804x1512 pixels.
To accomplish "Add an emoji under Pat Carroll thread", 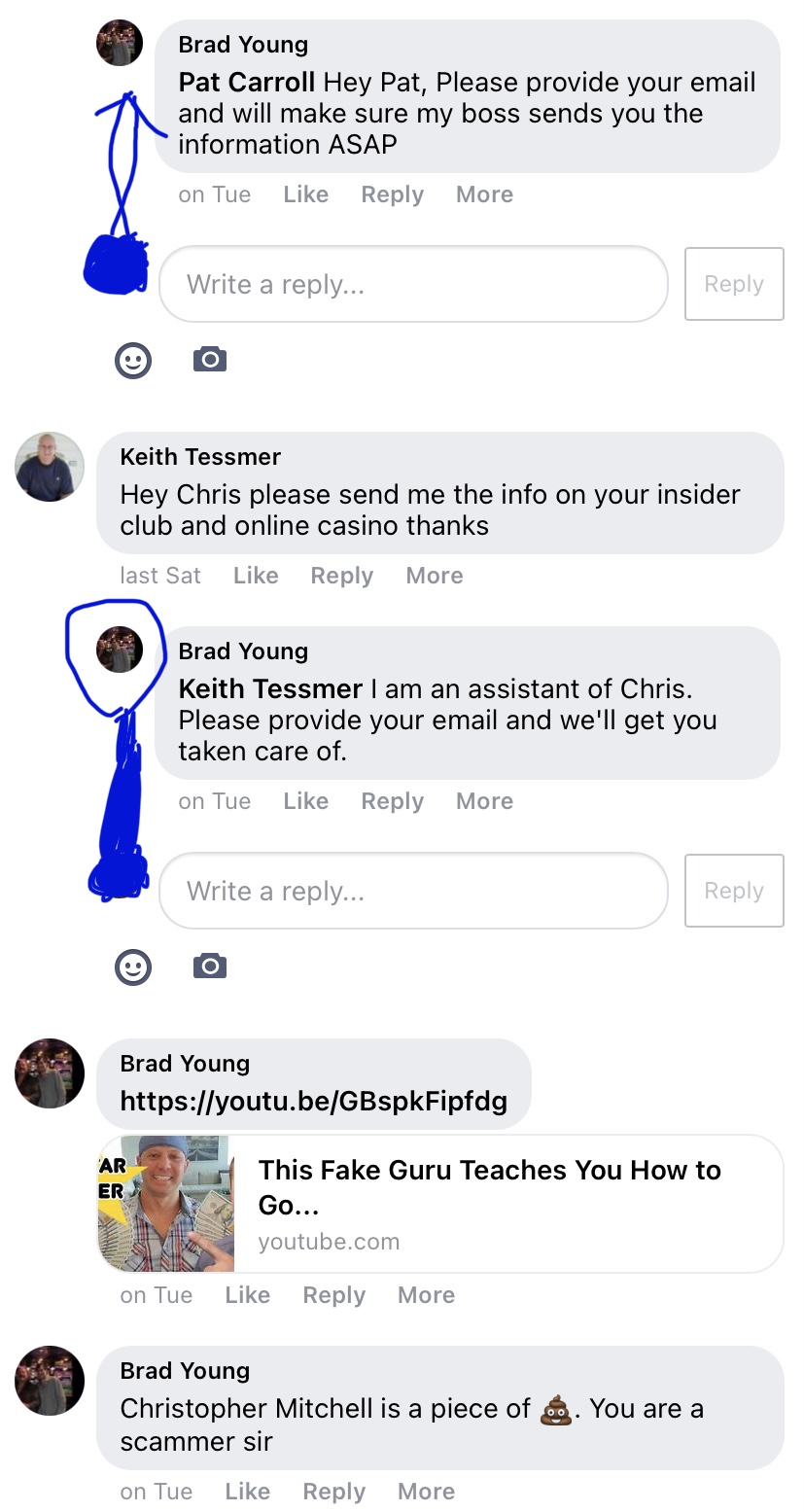I will point(133,361).
